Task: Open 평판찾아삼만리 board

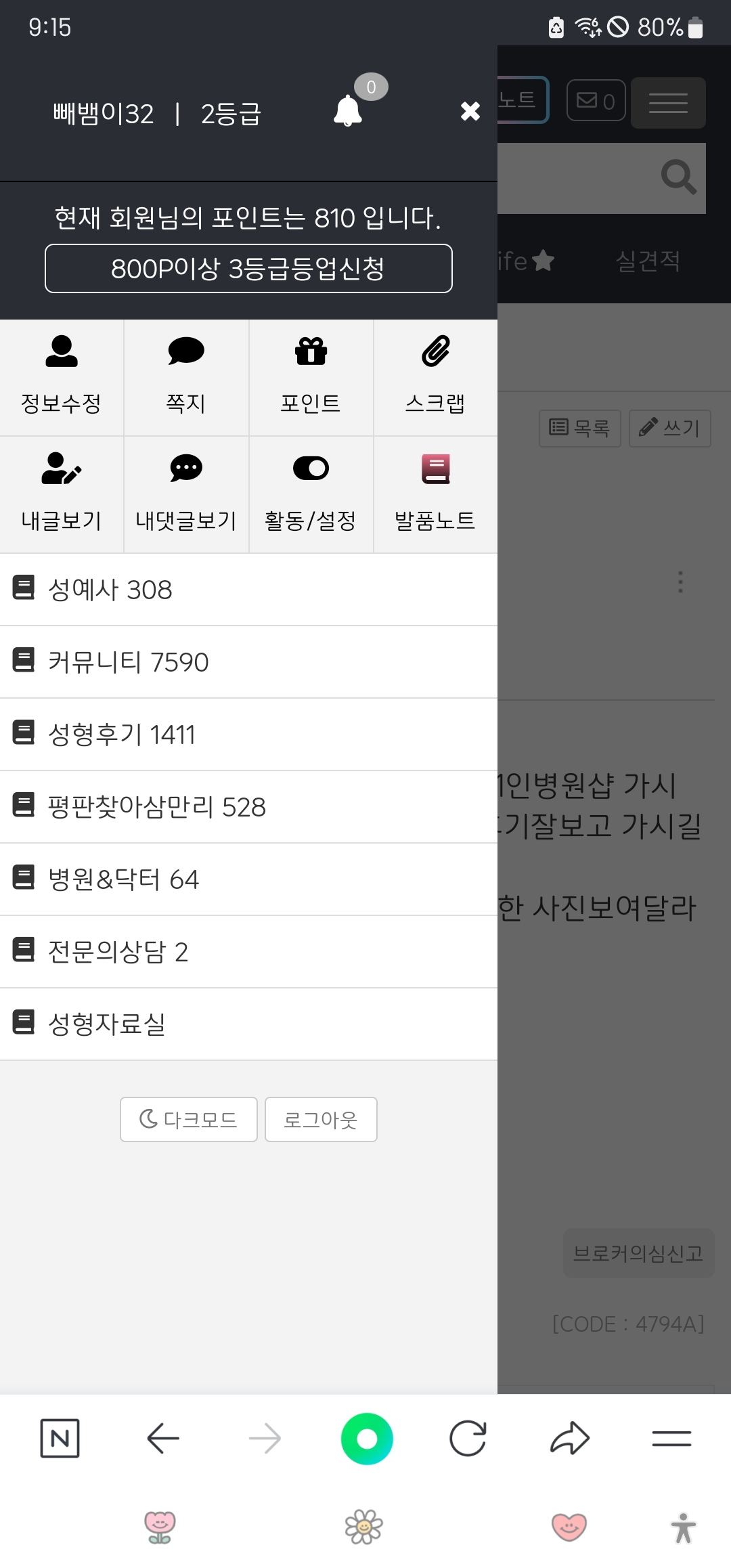Action: pos(248,807)
